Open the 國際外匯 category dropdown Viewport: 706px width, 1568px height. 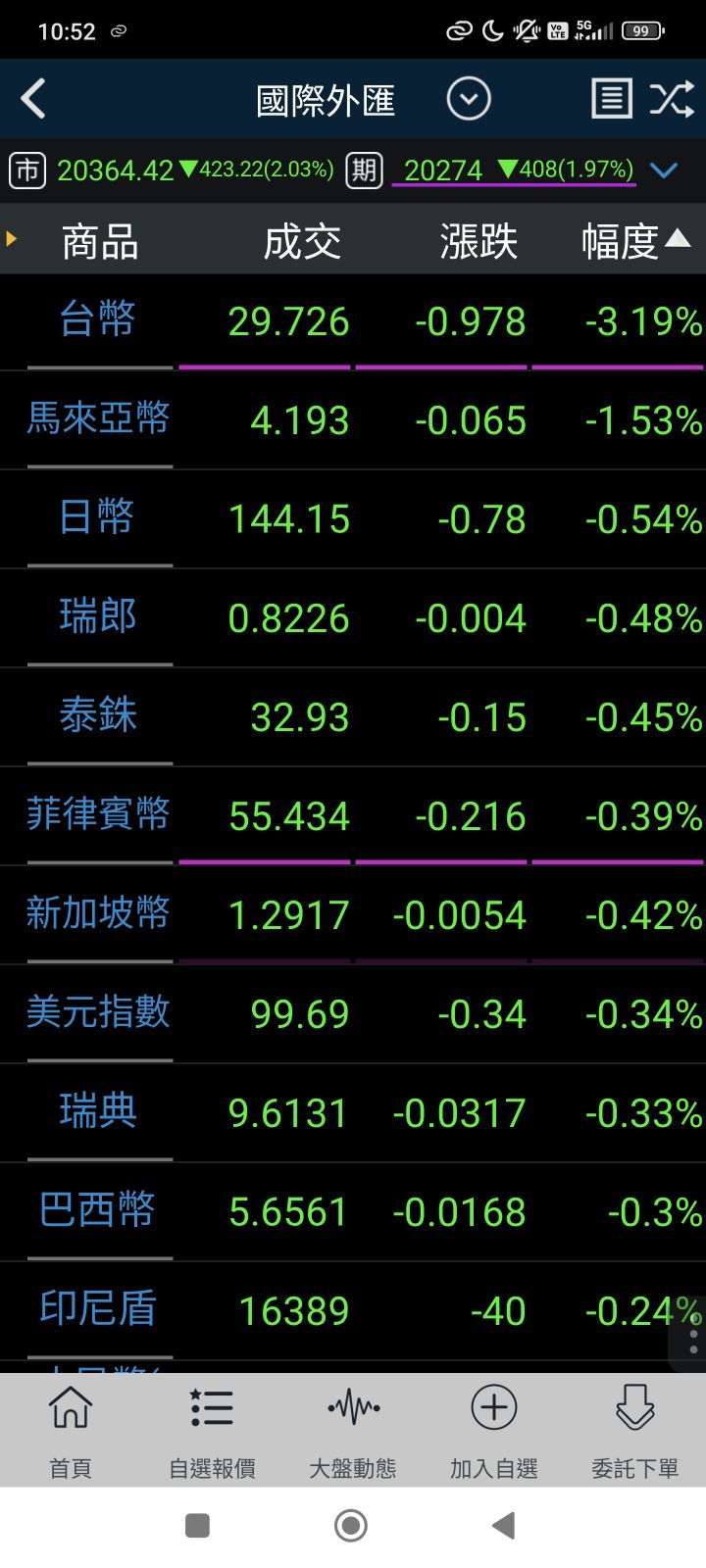coord(469,99)
